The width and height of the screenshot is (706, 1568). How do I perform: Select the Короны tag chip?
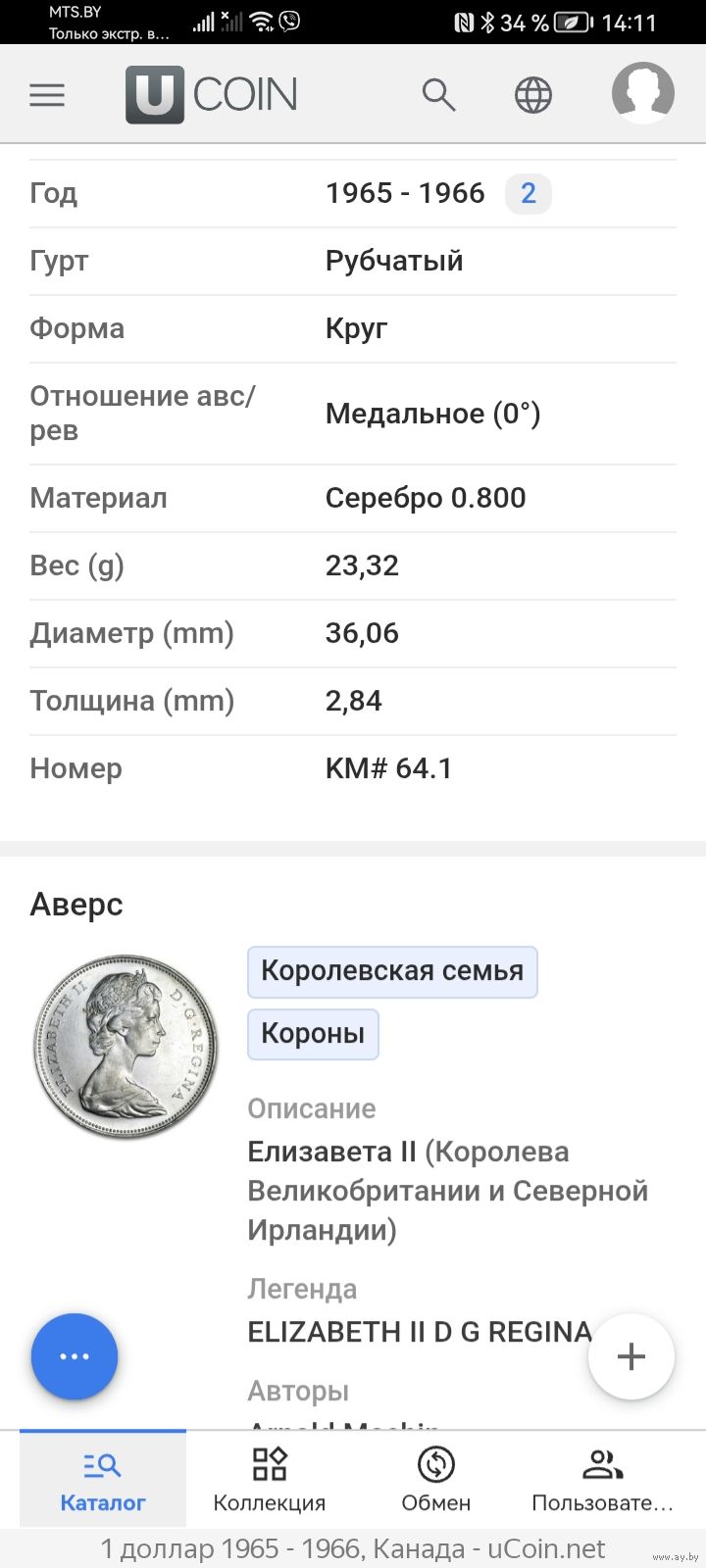coord(313,1034)
